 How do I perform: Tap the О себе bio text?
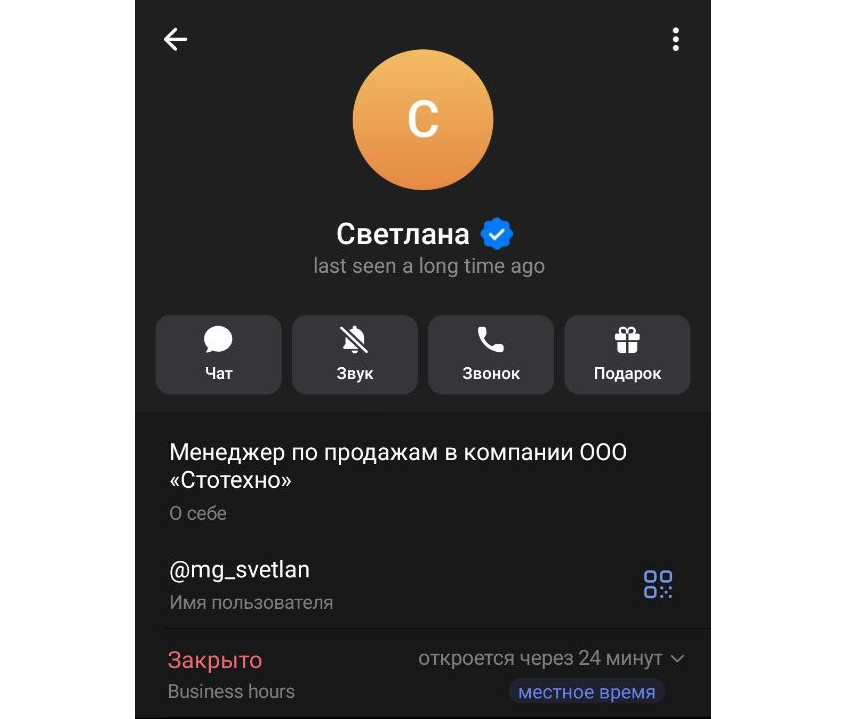click(398, 467)
